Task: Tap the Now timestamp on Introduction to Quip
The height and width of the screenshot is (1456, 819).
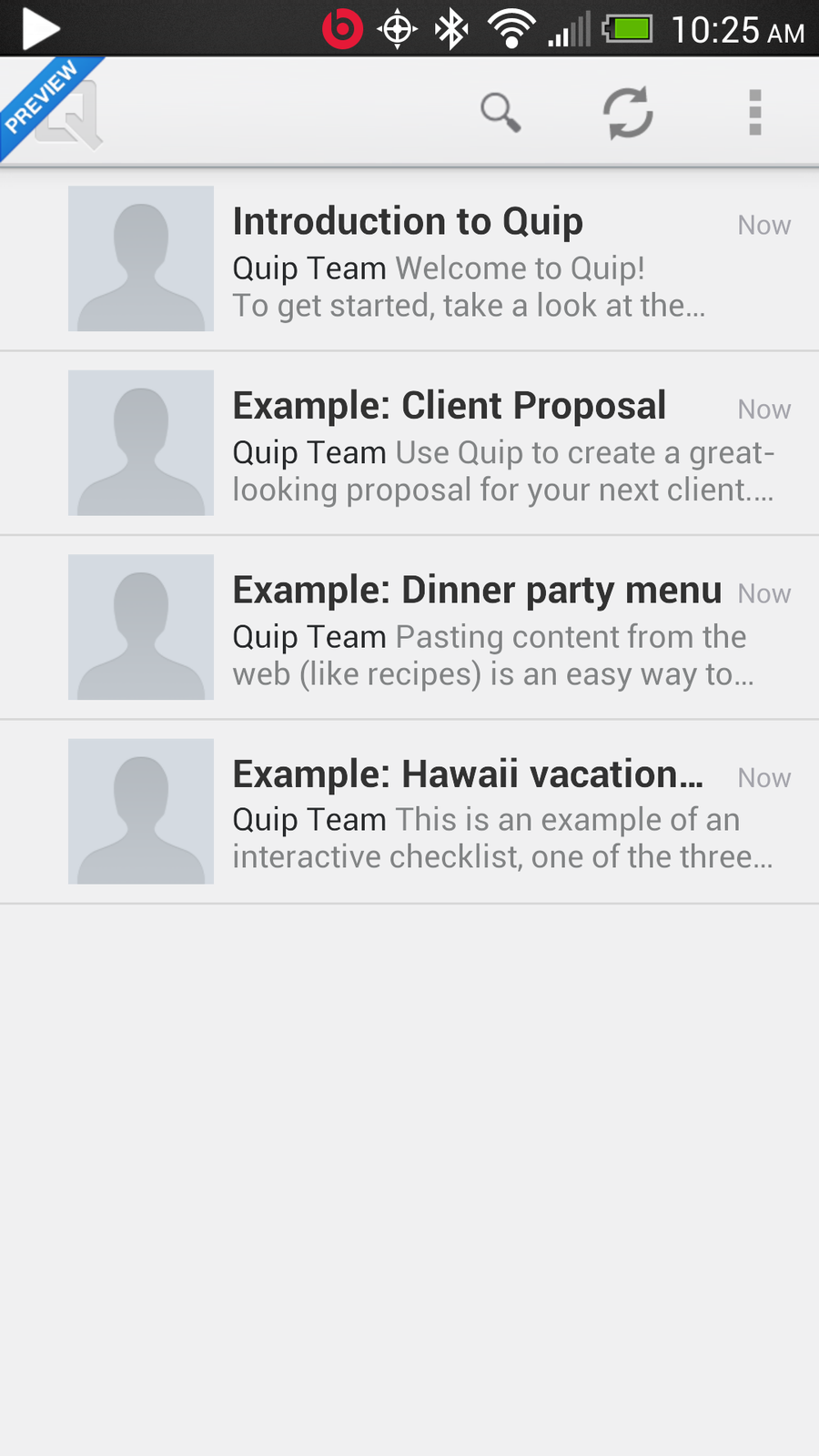Action: [763, 225]
